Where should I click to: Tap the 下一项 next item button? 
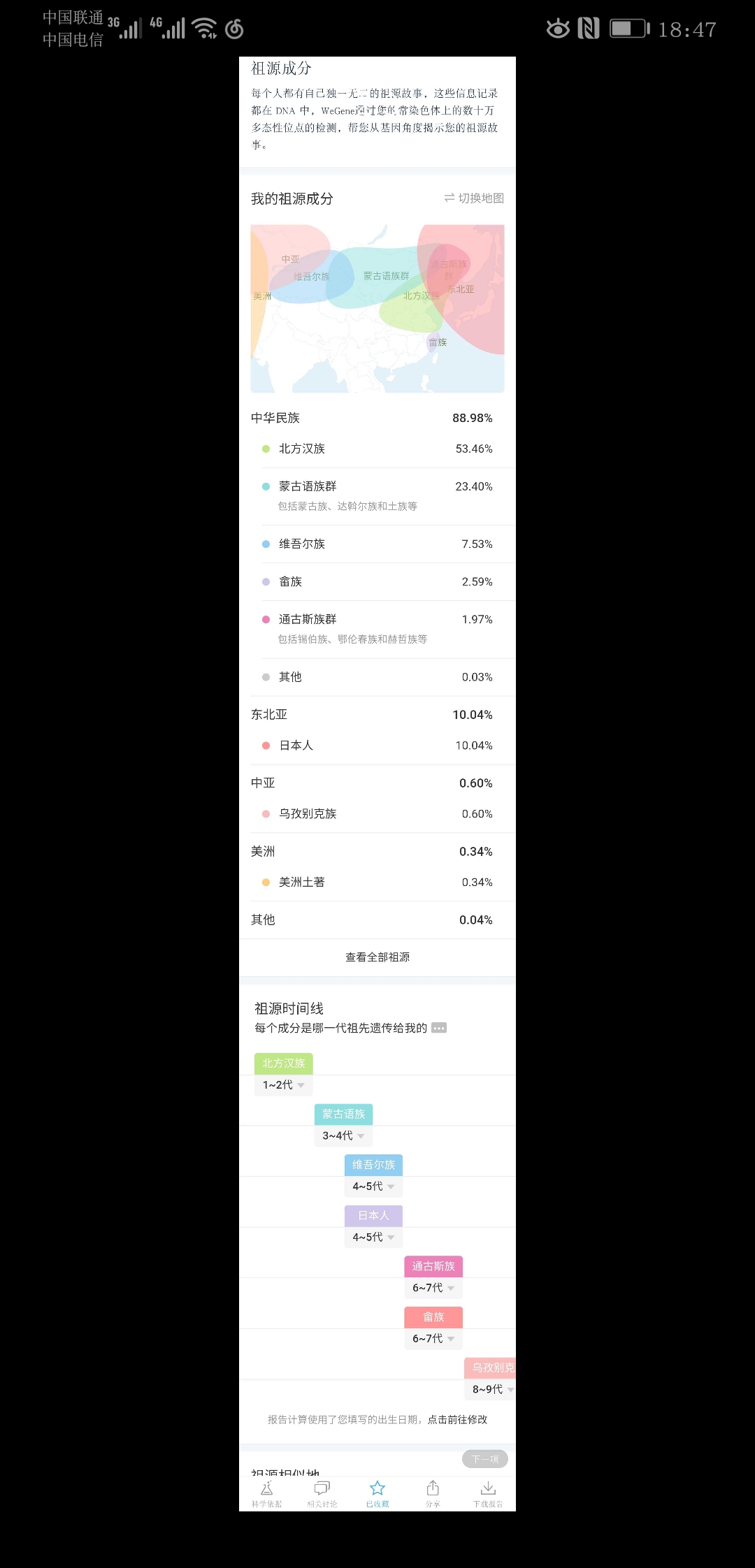tap(485, 1459)
